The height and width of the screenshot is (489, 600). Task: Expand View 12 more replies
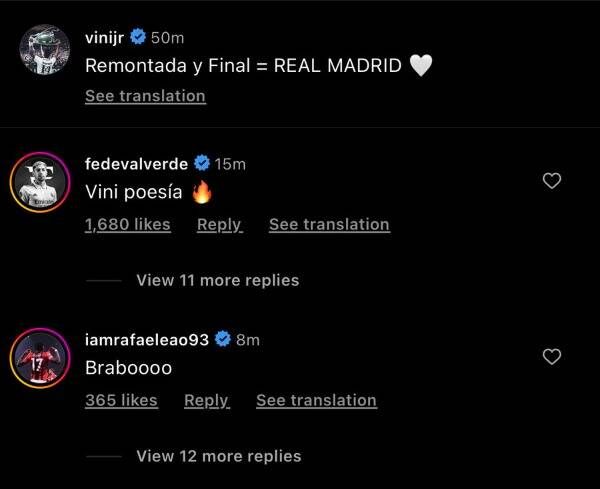[x=218, y=456]
